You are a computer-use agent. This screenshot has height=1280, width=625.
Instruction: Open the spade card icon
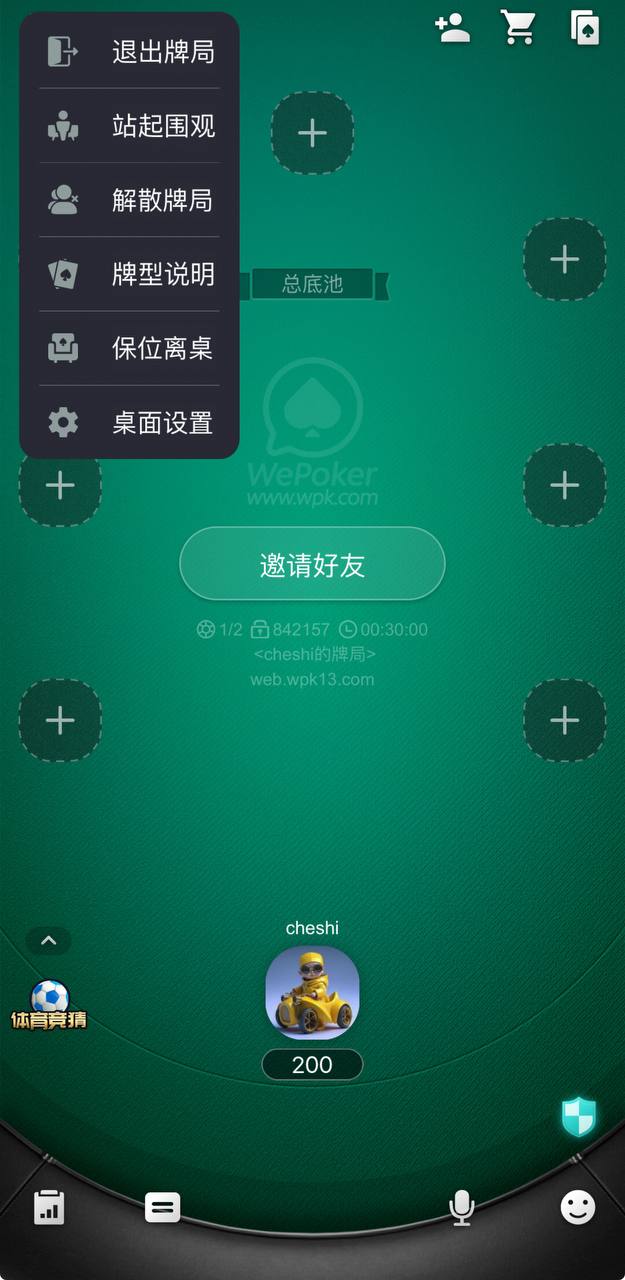point(584,28)
